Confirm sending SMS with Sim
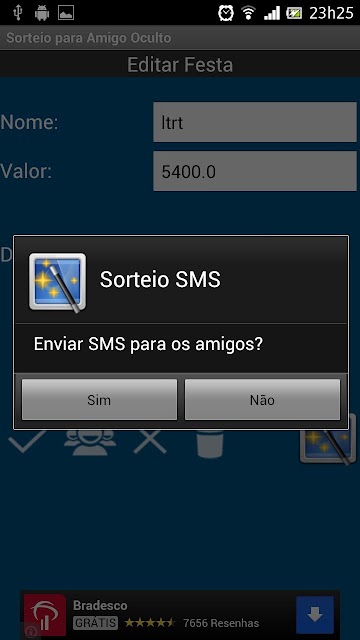The image size is (360, 640). 99,400
